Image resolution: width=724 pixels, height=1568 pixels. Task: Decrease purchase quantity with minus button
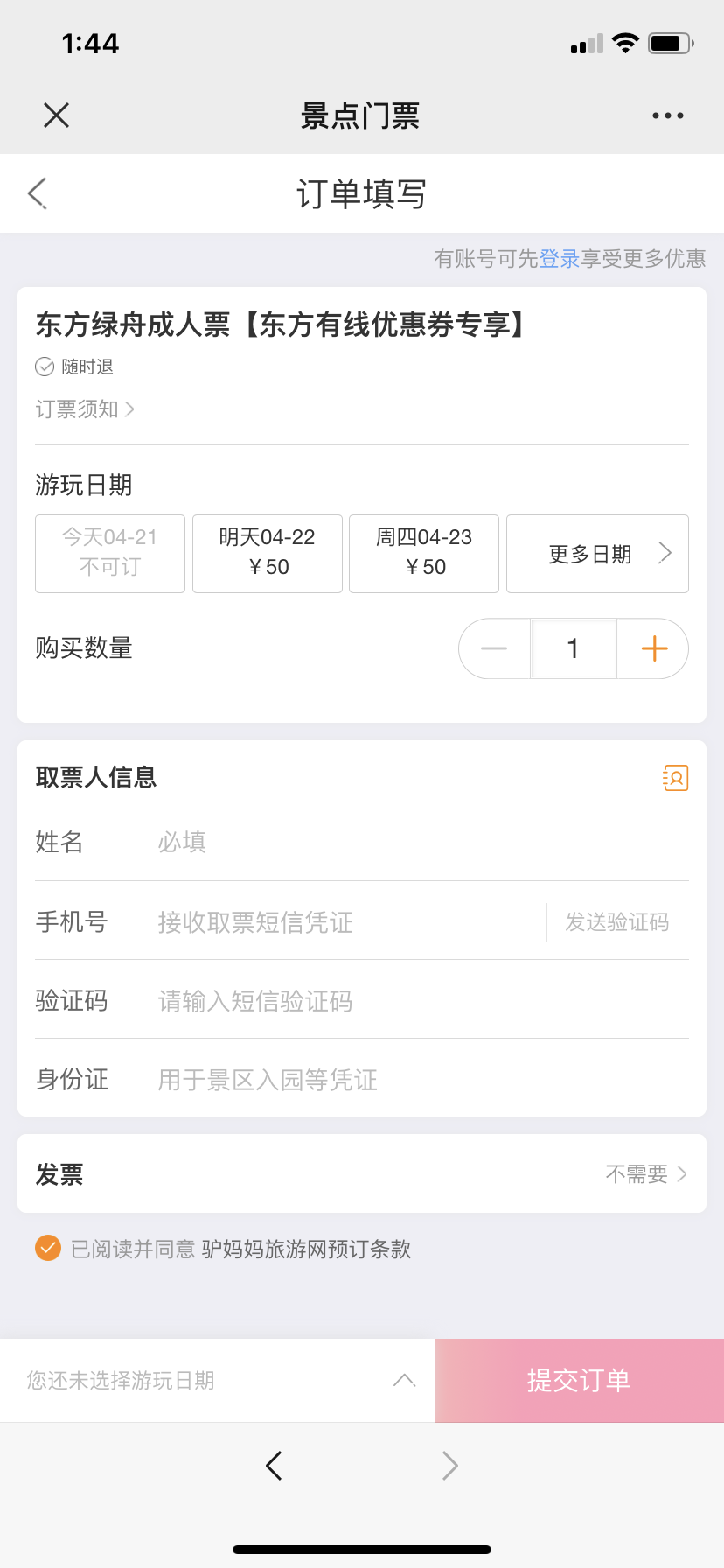(494, 648)
